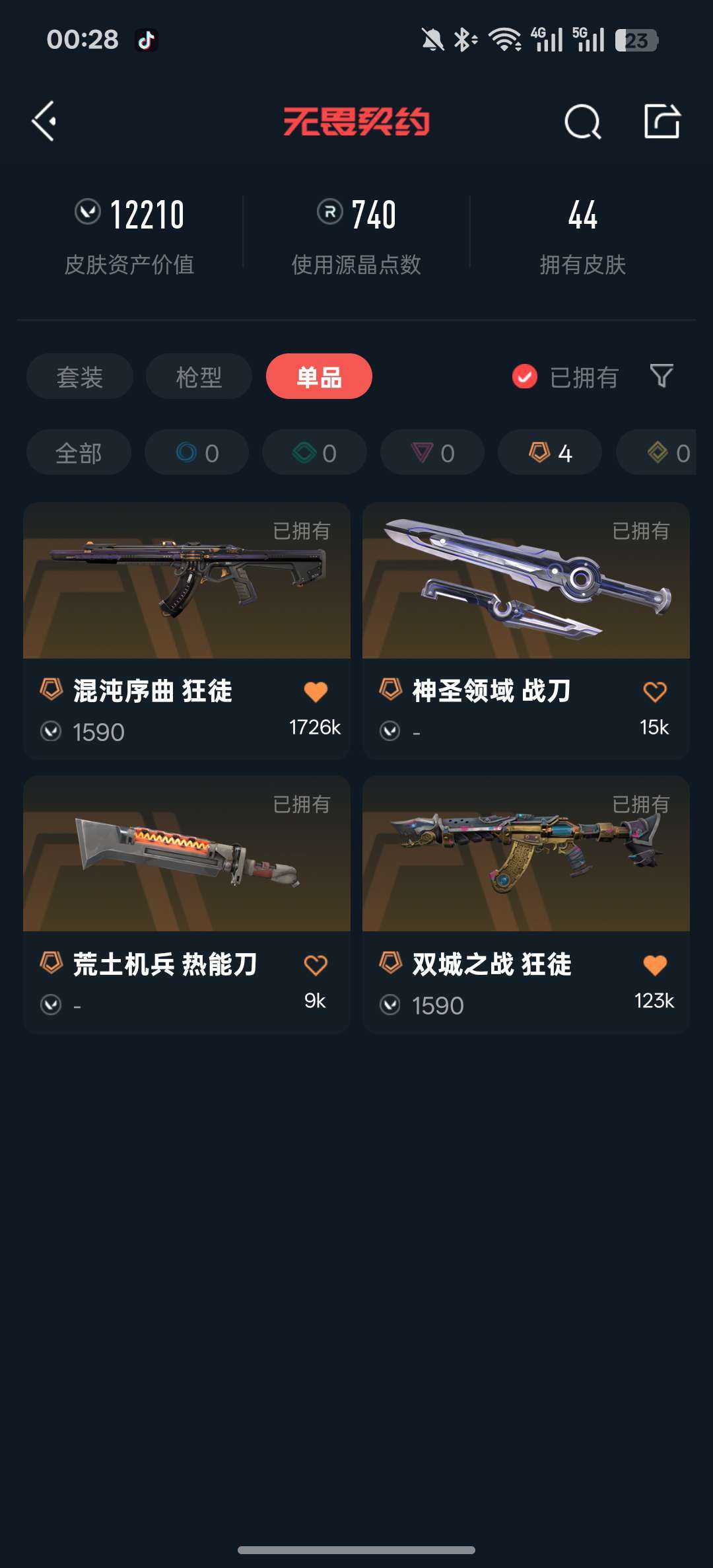The image size is (713, 1568).
Task: Uncheck the 已拥有 owned filter
Action: (524, 376)
